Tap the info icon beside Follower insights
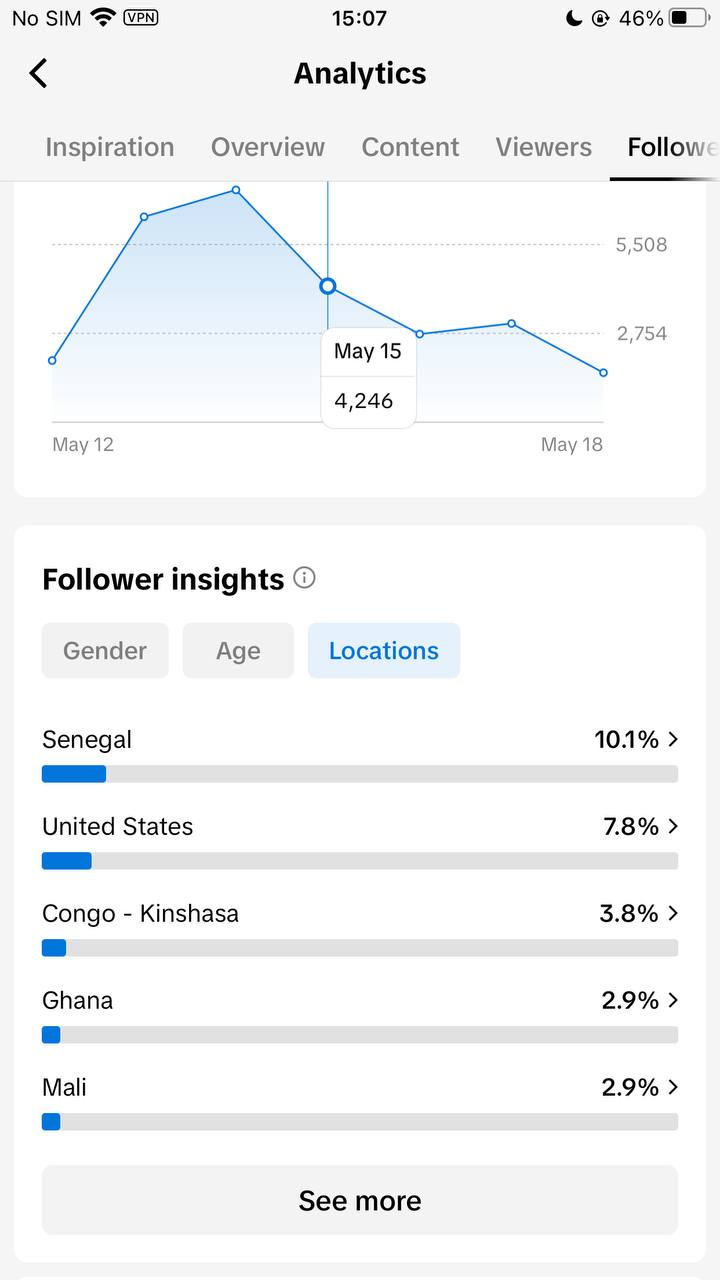720x1280 pixels. click(x=305, y=578)
